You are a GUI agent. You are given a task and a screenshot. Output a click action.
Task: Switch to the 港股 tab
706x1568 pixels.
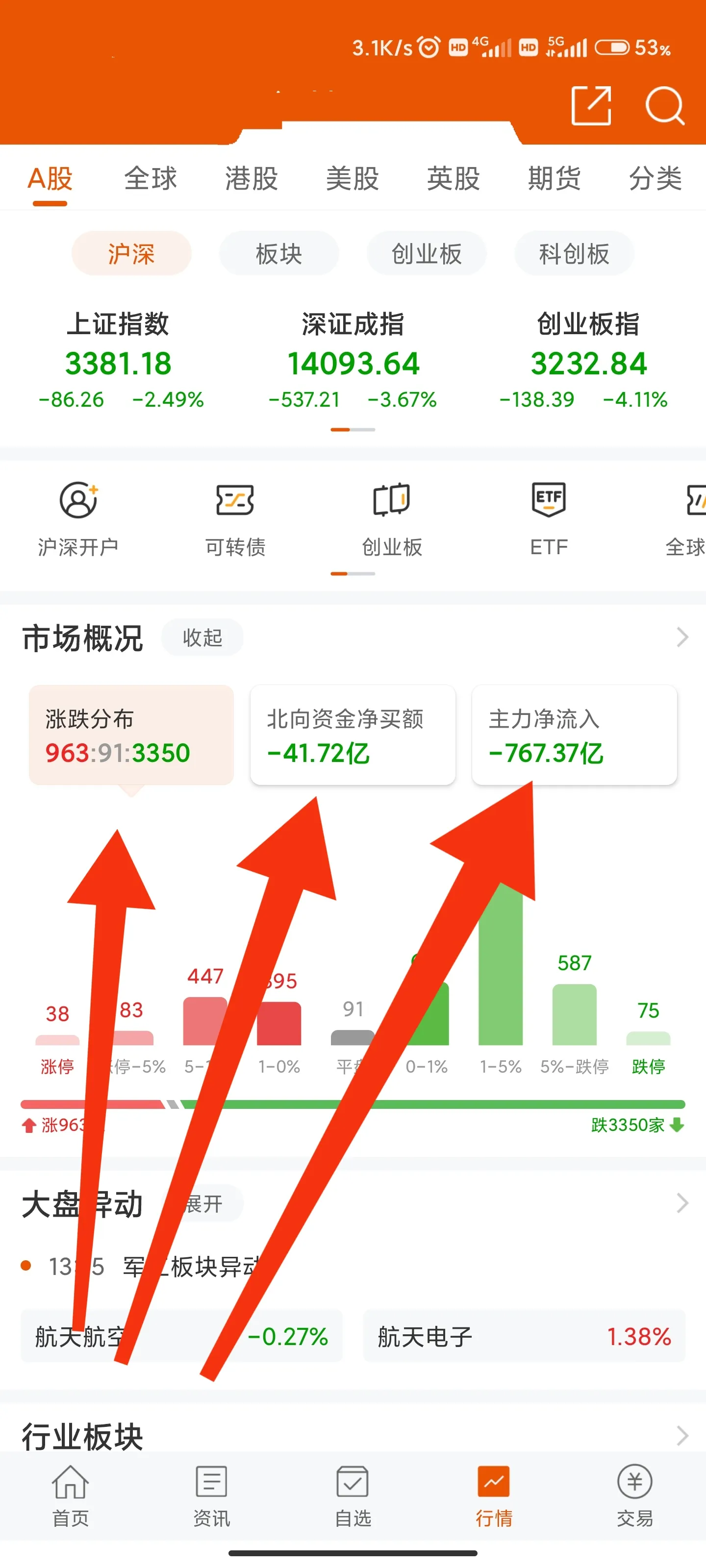coord(251,178)
